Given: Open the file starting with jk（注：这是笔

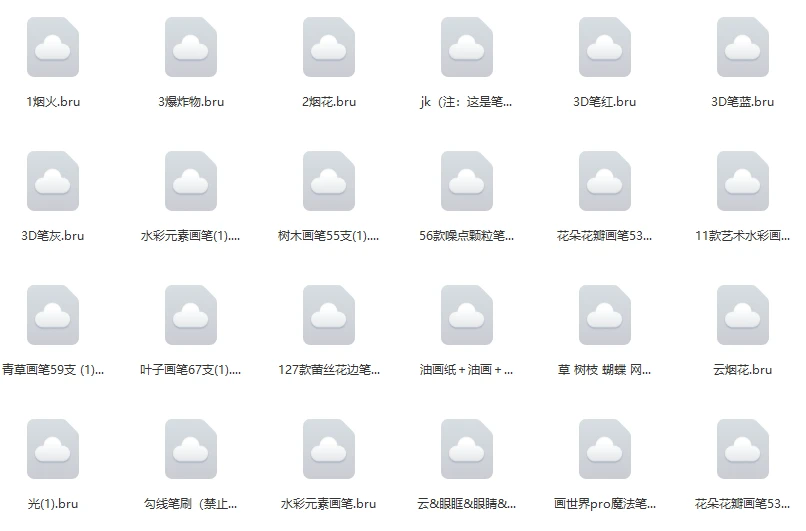Looking at the screenshot, I should pos(466,47).
